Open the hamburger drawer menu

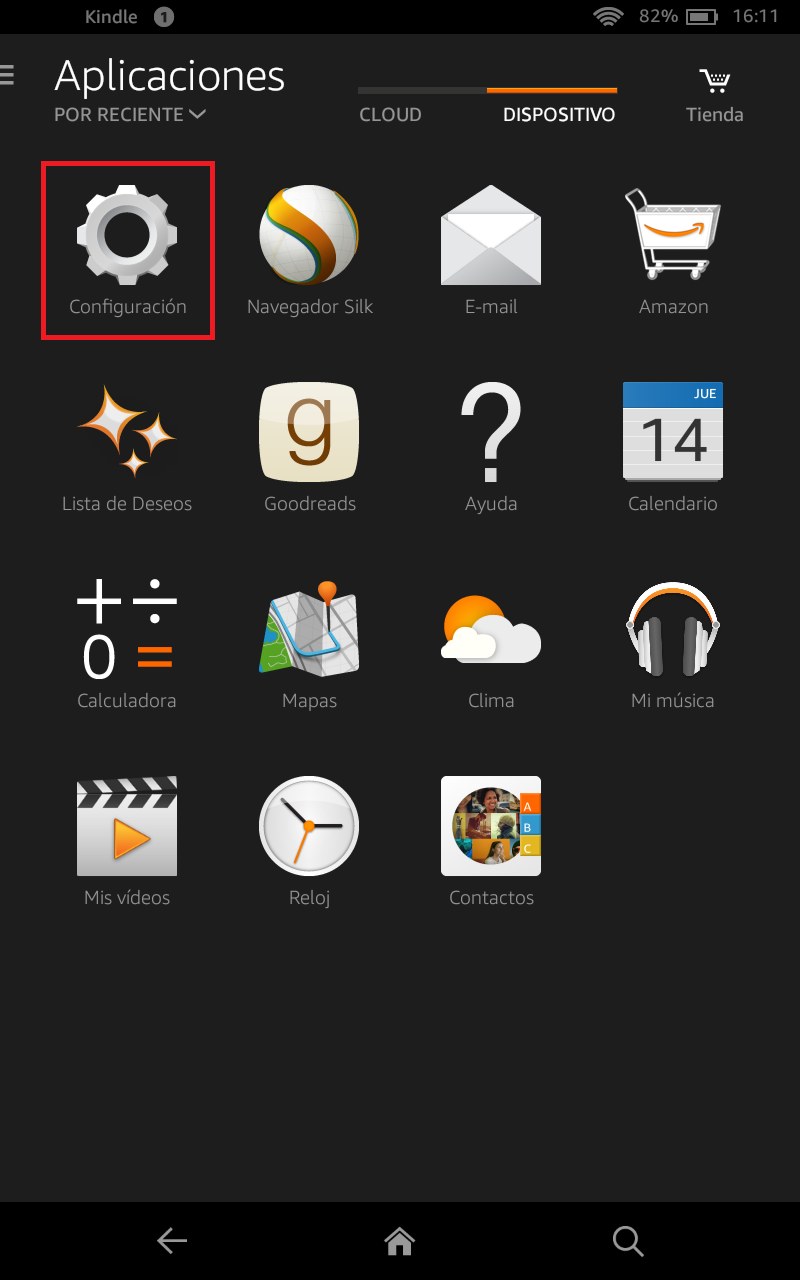pos(8,75)
